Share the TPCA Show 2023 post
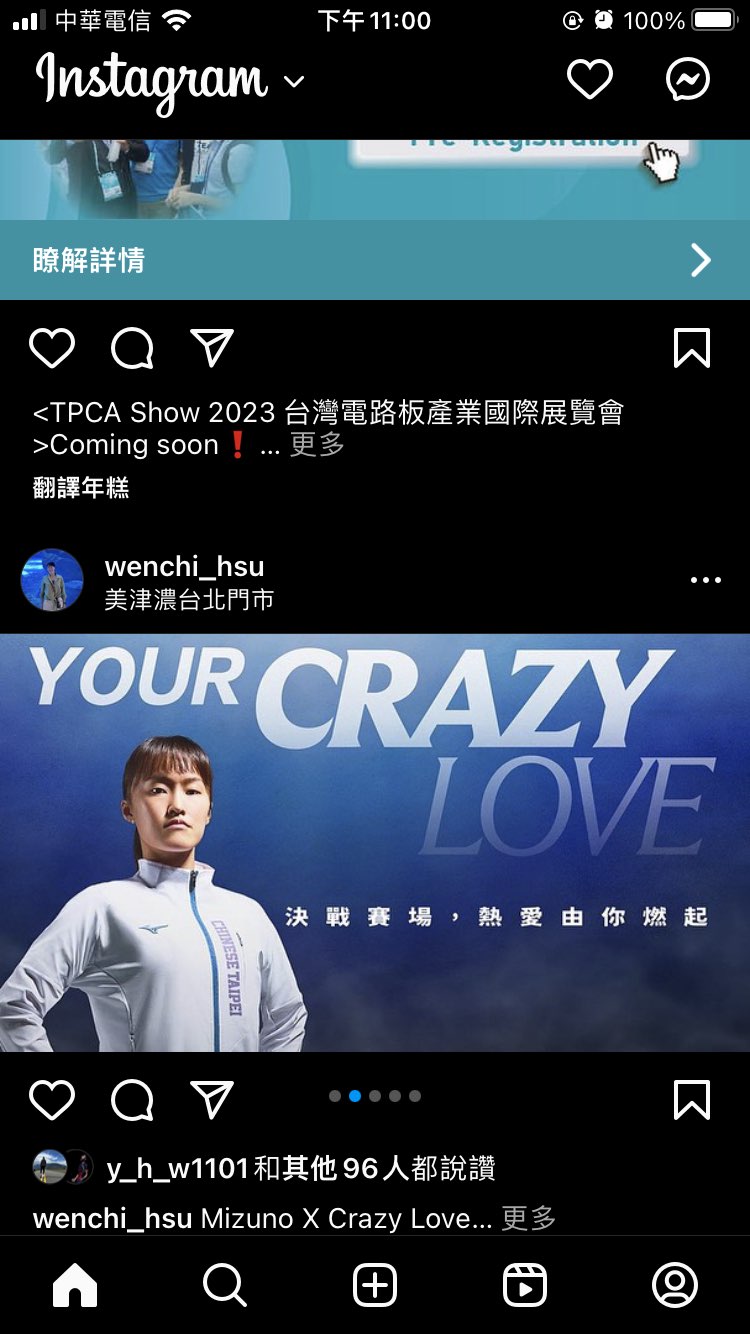The image size is (750, 1334). point(212,348)
